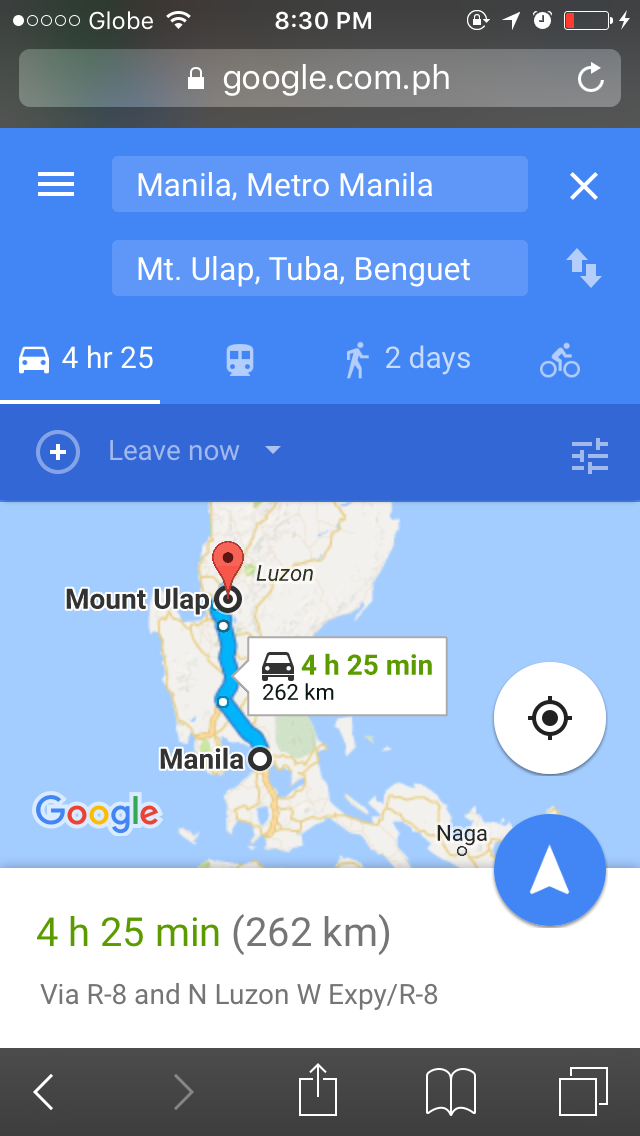
Task: Expand the Leave now dropdown
Action: (194, 451)
